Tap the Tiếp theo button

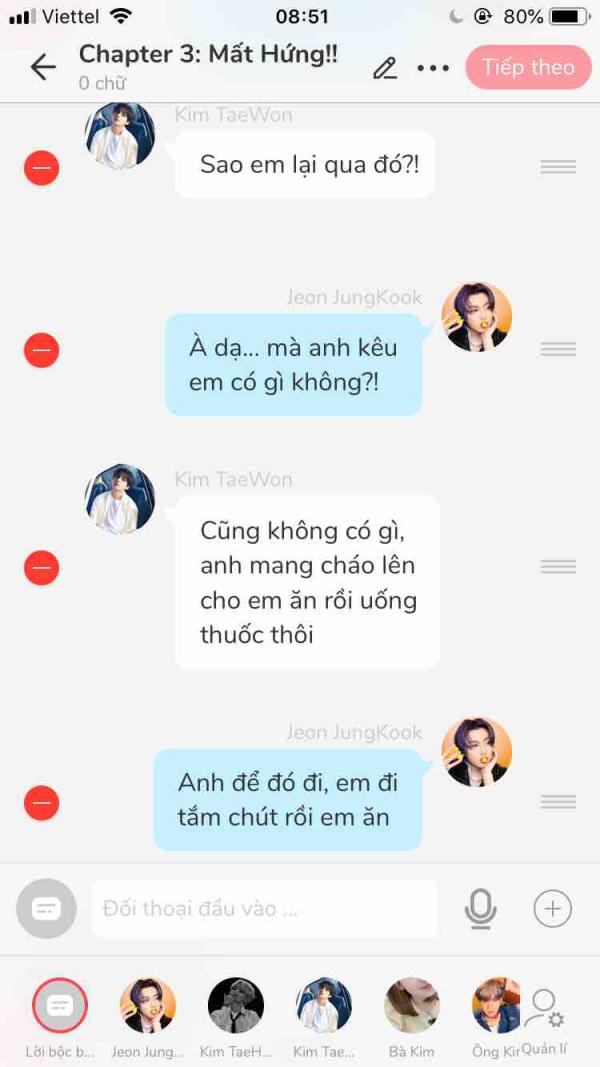point(529,67)
